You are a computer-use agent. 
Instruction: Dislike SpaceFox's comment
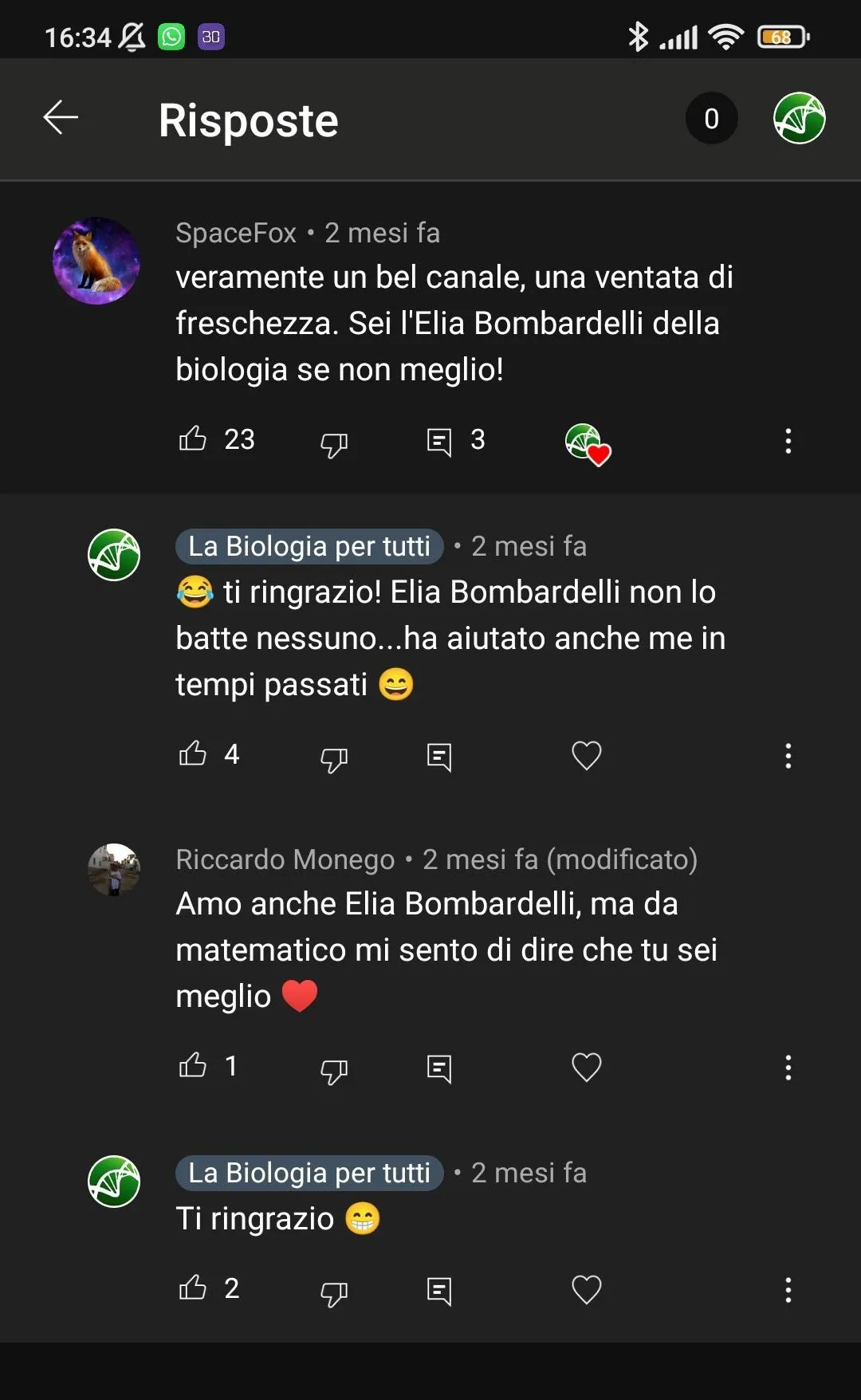pos(334,442)
